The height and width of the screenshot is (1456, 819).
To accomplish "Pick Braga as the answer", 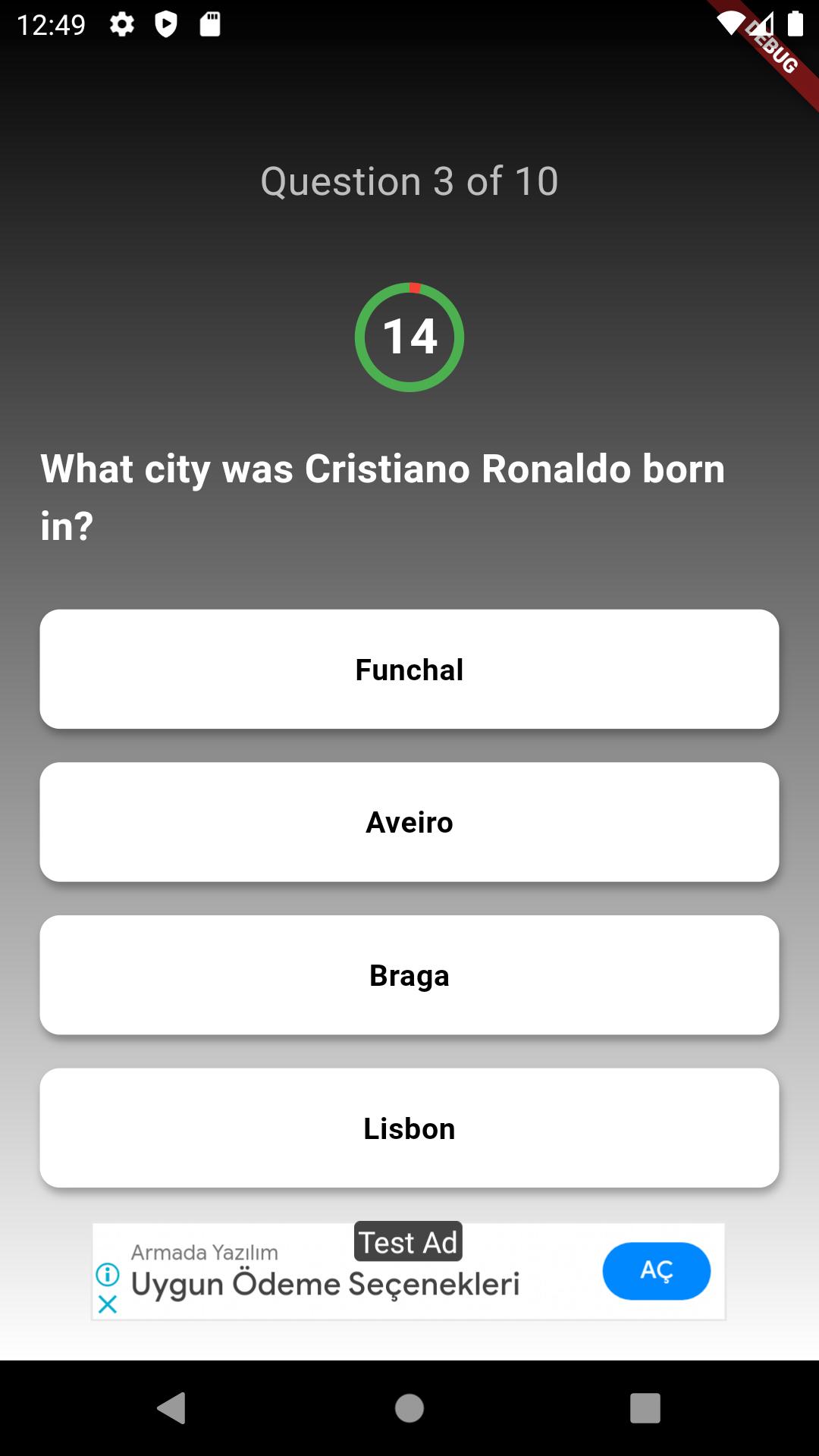I will [x=409, y=975].
